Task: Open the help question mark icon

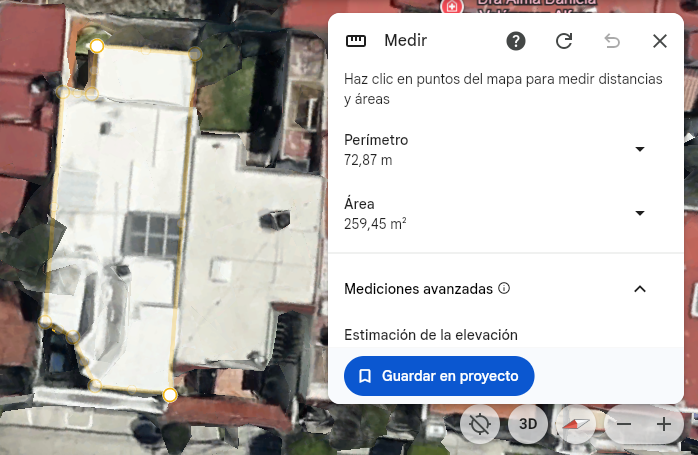Action: 516,41
